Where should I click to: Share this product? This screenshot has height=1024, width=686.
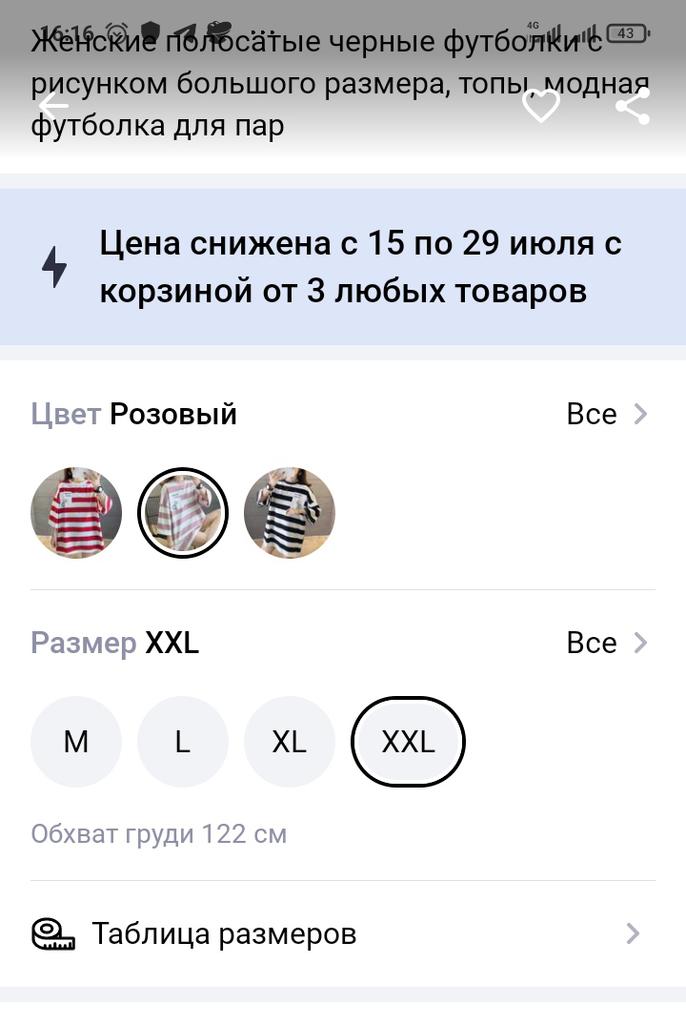[x=632, y=106]
